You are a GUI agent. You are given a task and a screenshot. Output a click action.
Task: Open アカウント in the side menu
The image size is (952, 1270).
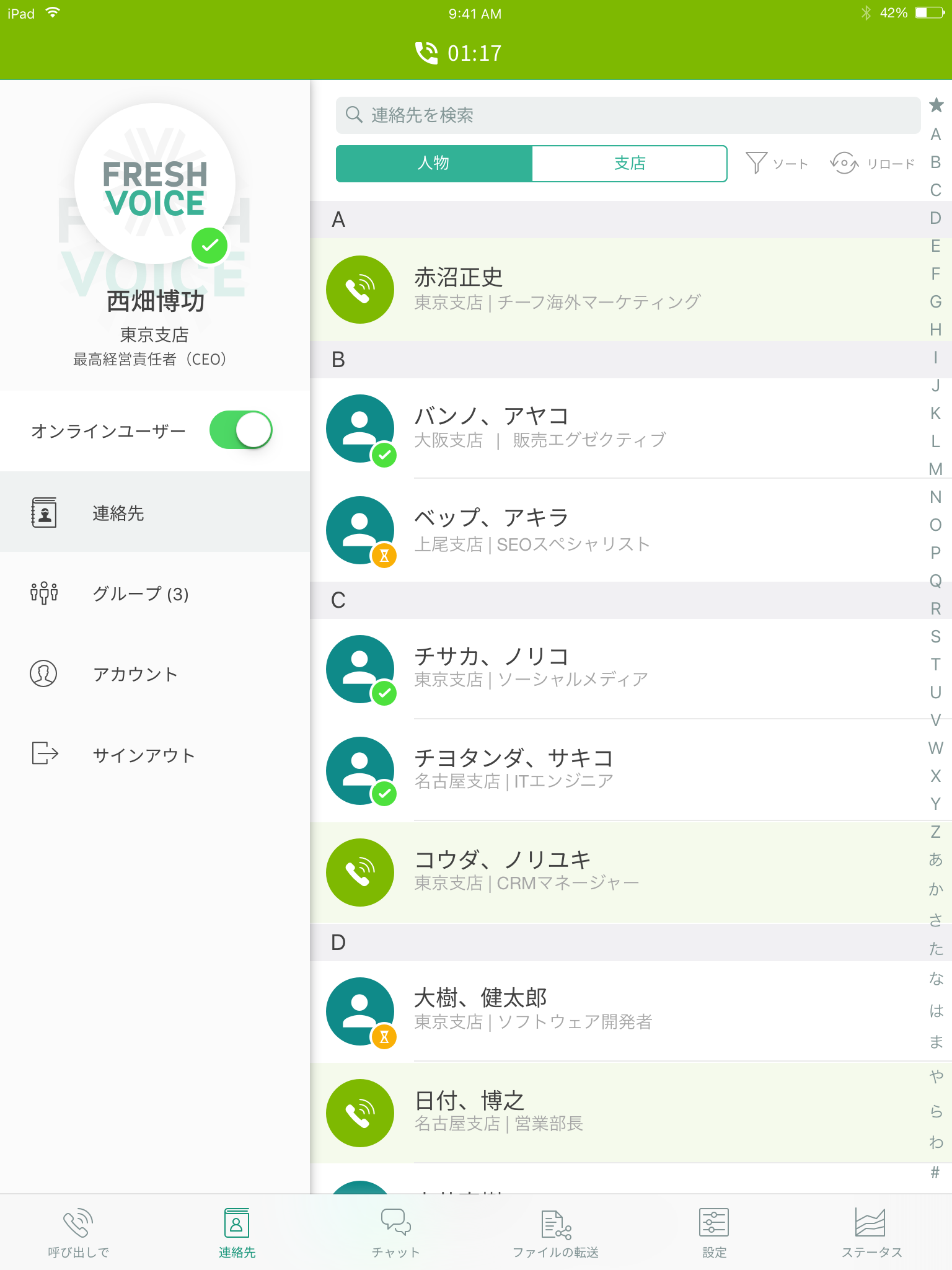click(x=135, y=674)
